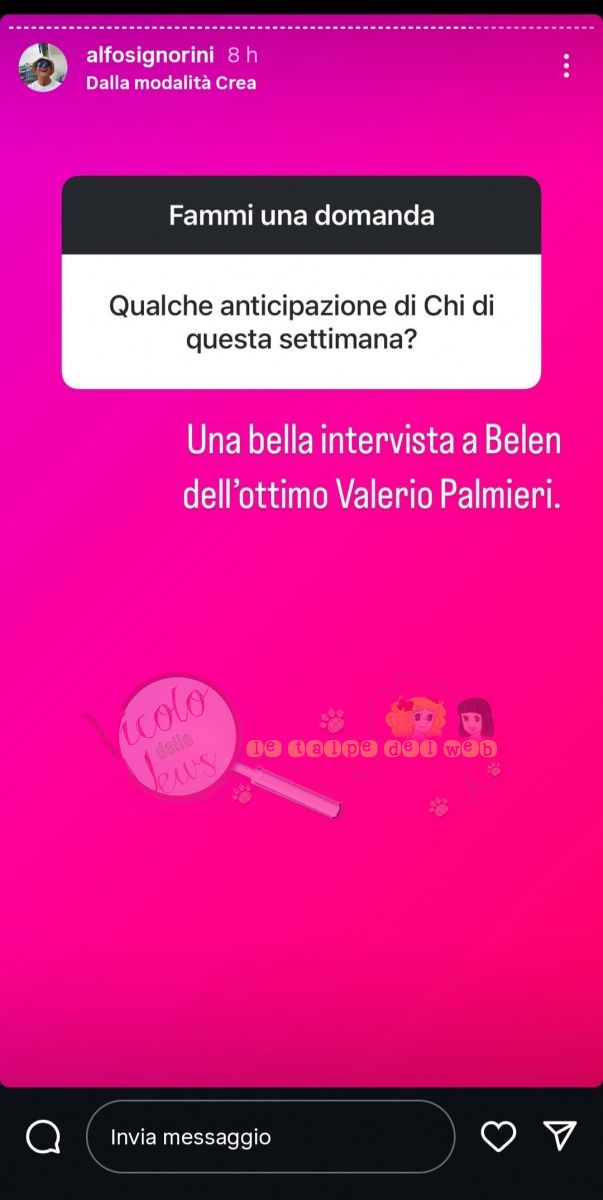Like this story with the heart
The width and height of the screenshot is (603, 1200).
coord(498,1136)
